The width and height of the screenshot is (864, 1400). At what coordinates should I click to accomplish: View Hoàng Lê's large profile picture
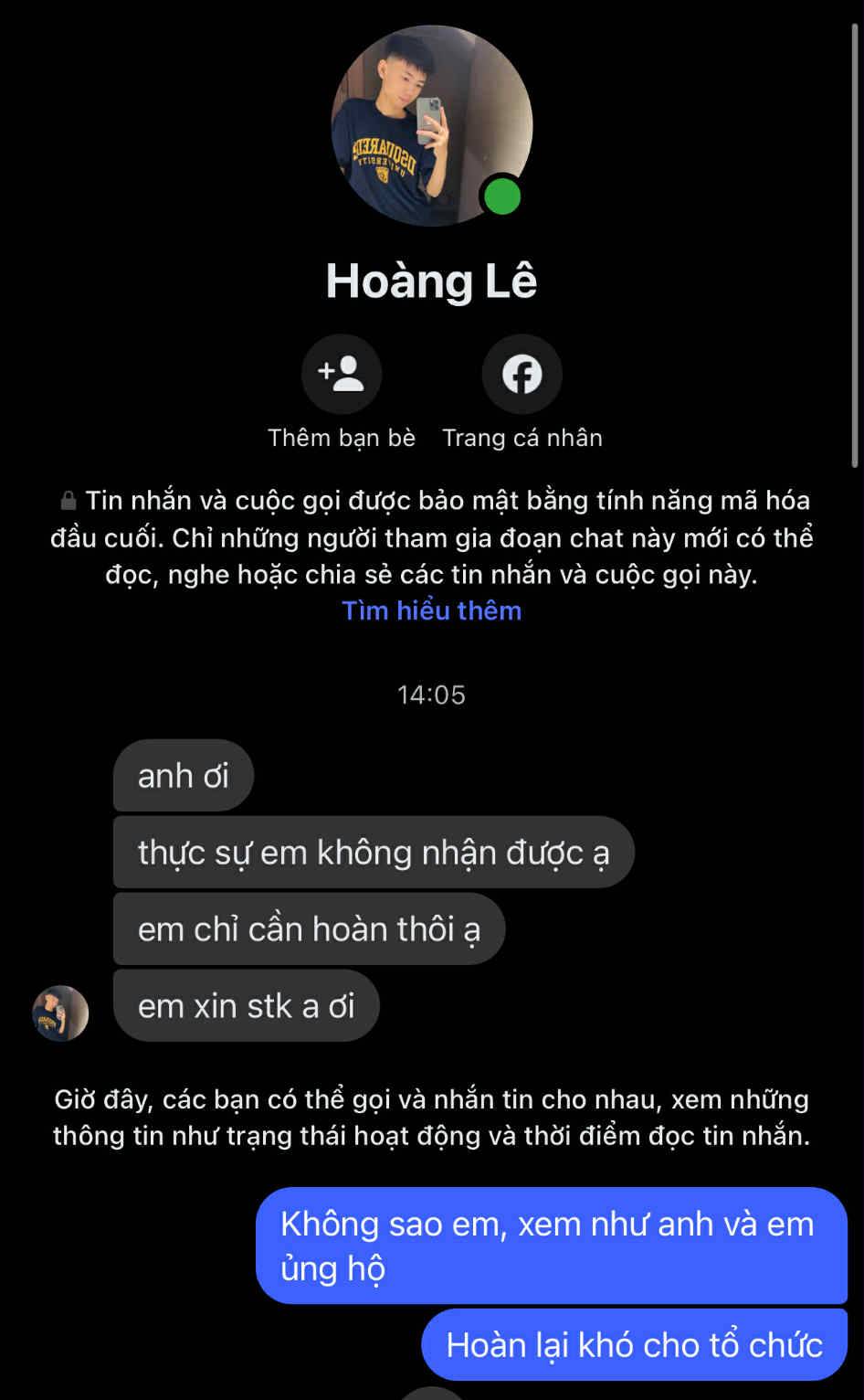(431, 126)
